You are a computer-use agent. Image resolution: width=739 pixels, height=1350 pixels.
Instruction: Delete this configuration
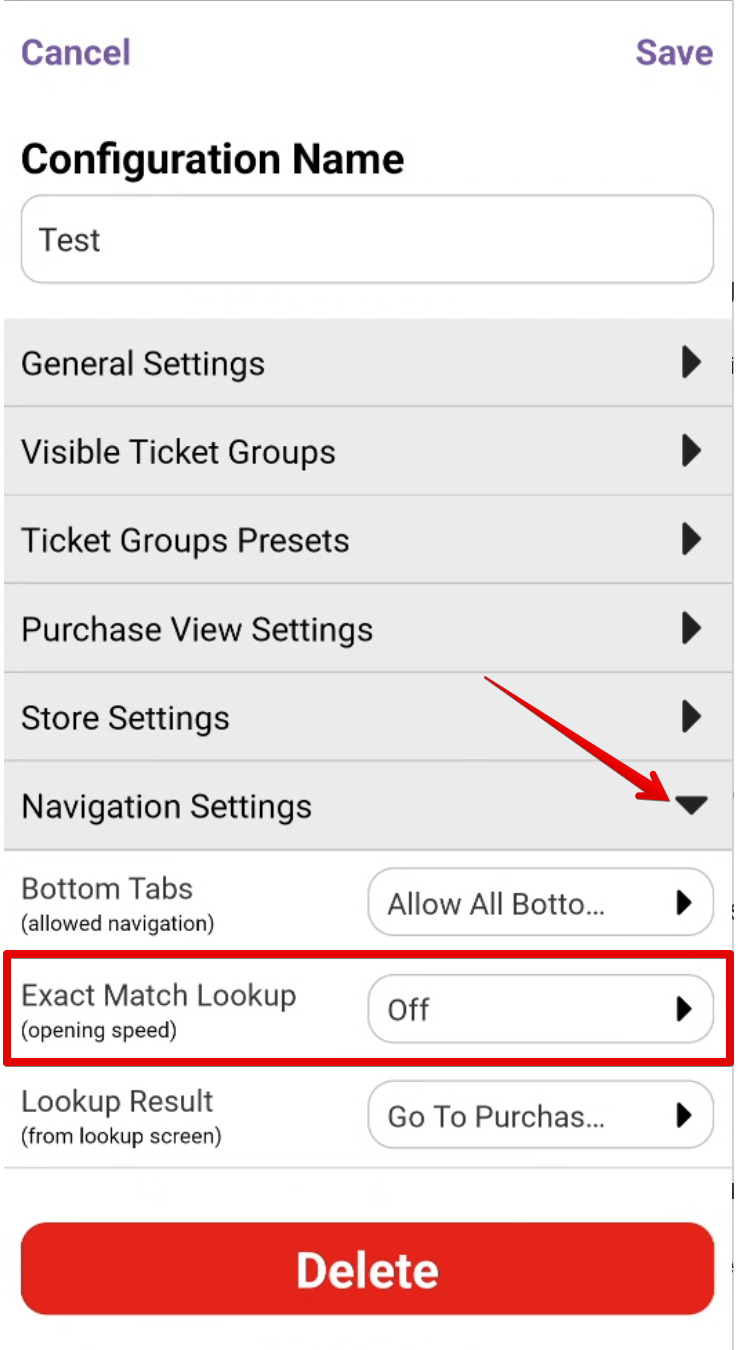click(x=367, y=1269)
